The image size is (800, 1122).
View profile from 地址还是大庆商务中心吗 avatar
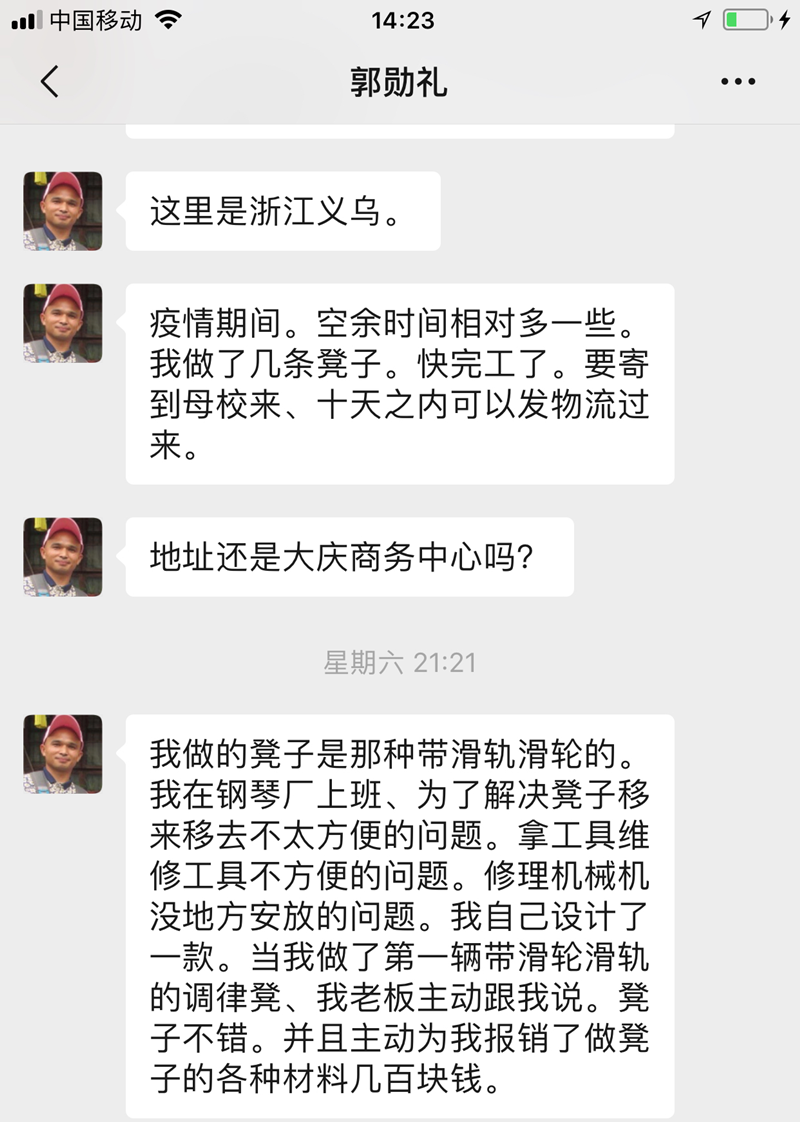coord(63,557)
